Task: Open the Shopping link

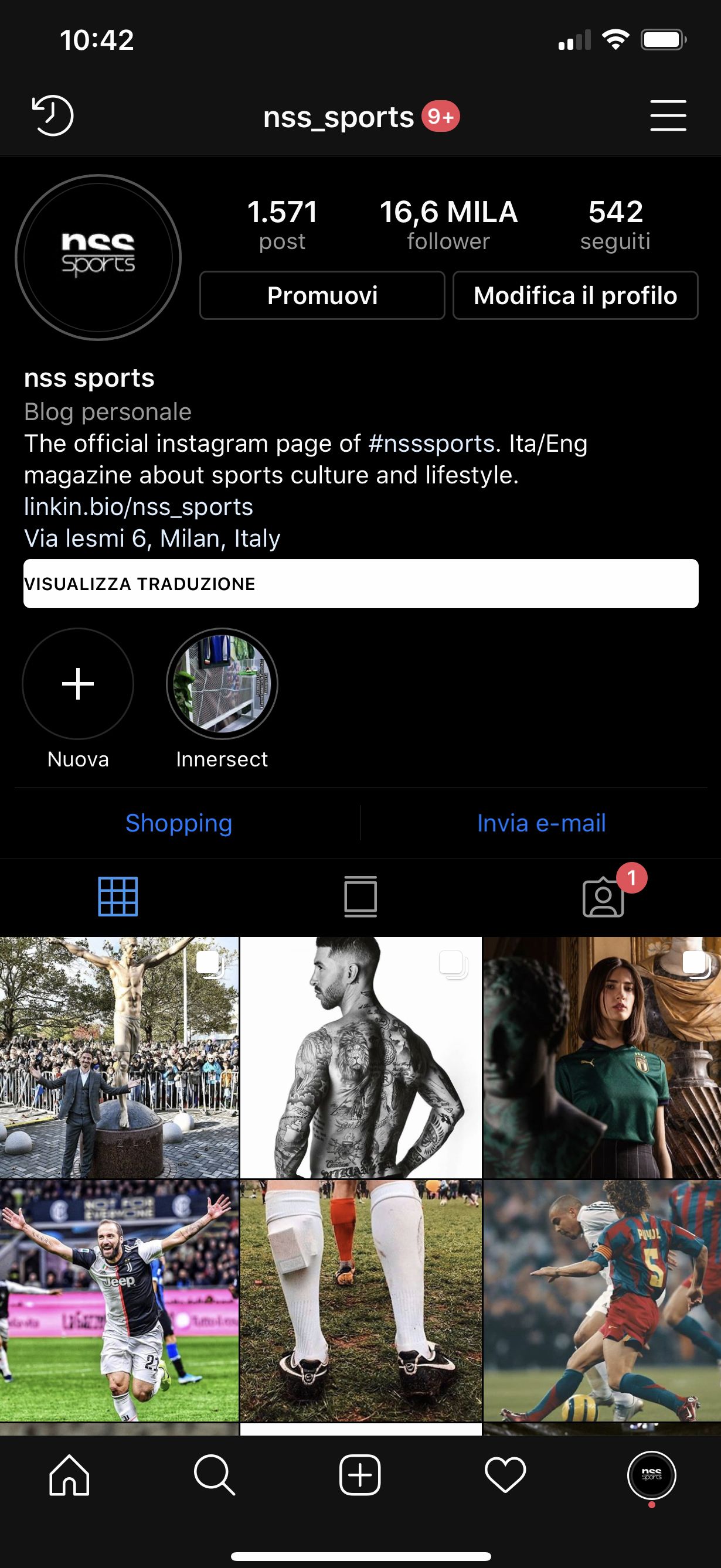Action: pos(179,823)
